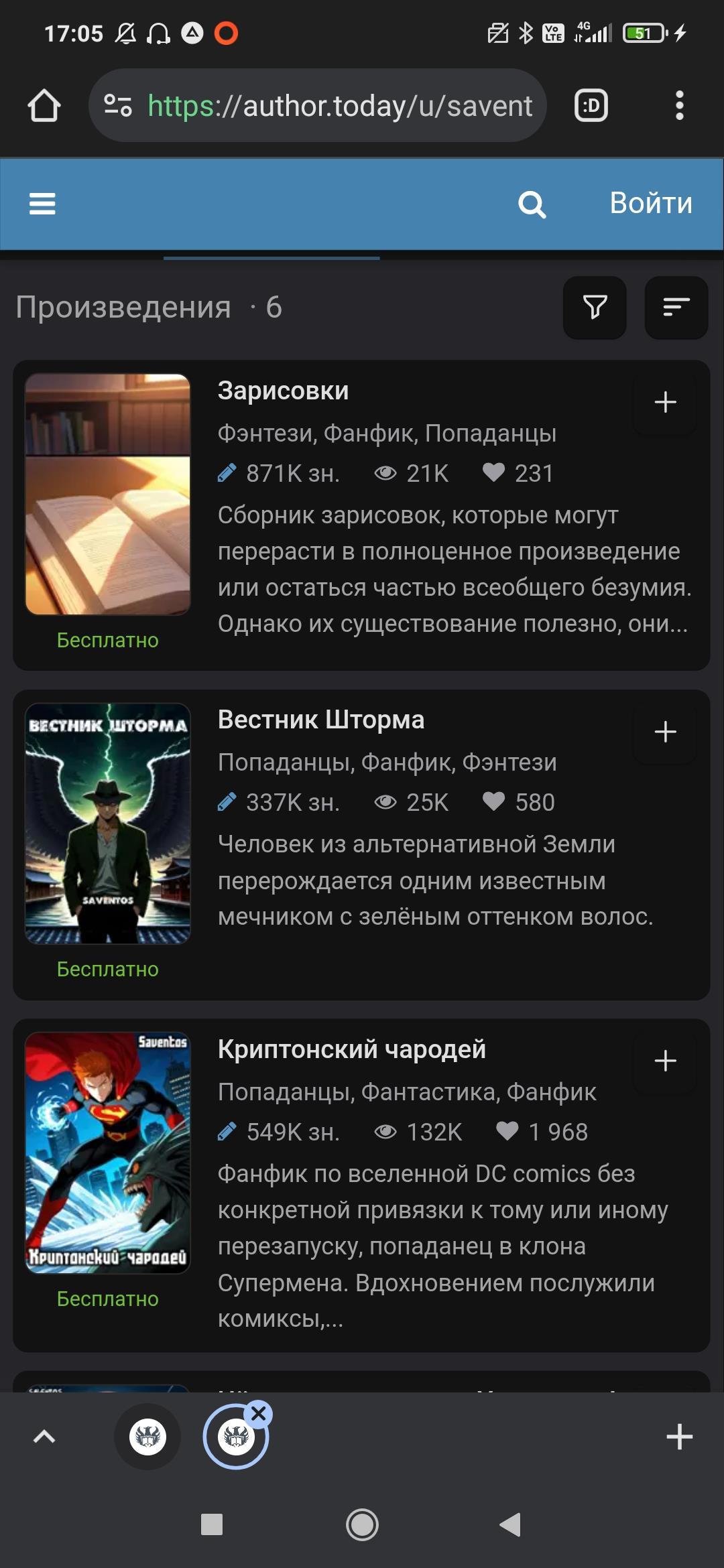The width and height of the screenshot is (724, 1568).
Task: Open the site search magnifier
Action: click(532, 204)
